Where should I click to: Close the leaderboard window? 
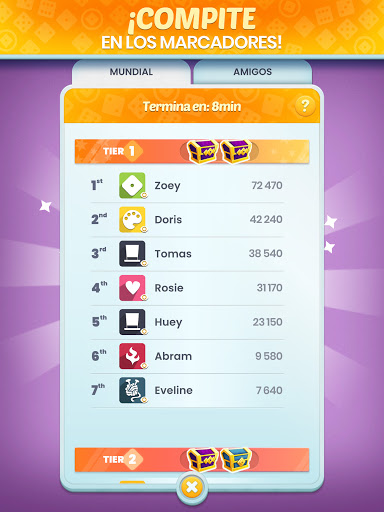pos(192,487)
